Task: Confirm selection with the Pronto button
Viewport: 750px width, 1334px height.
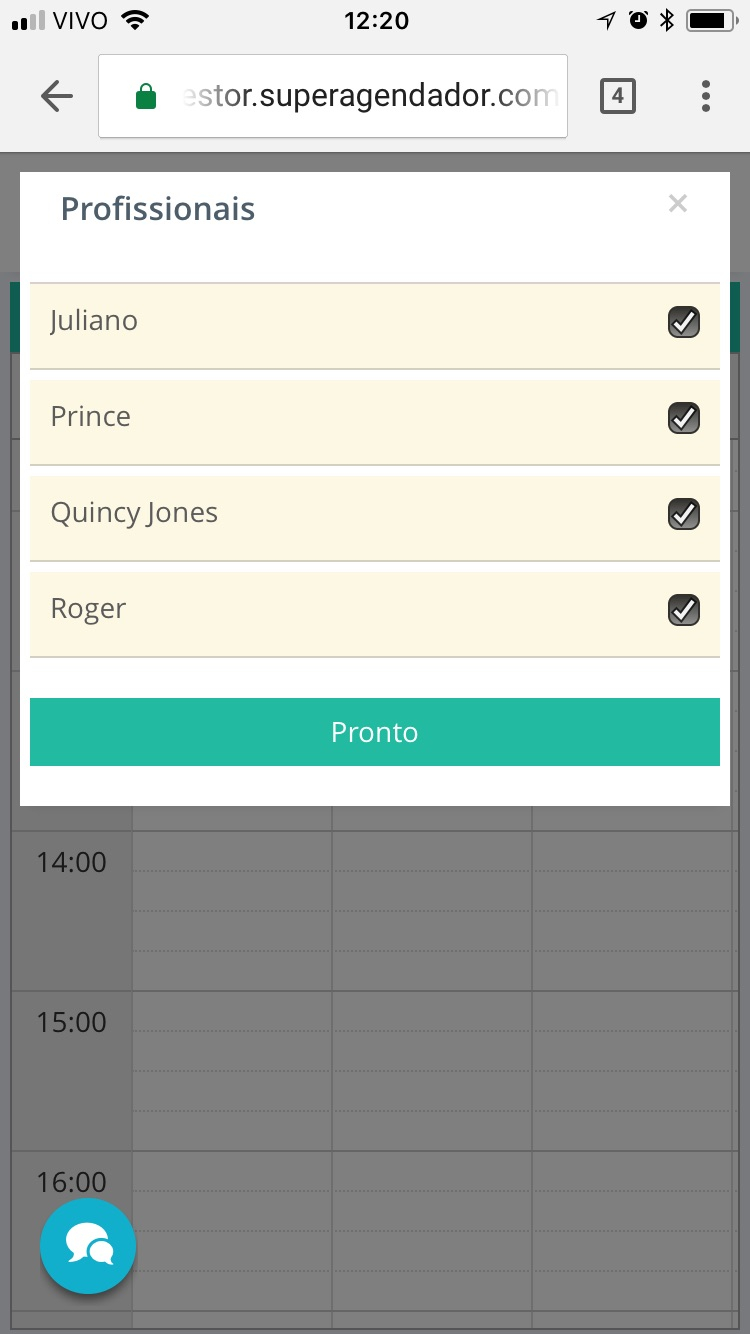Action: coord(375,732)
